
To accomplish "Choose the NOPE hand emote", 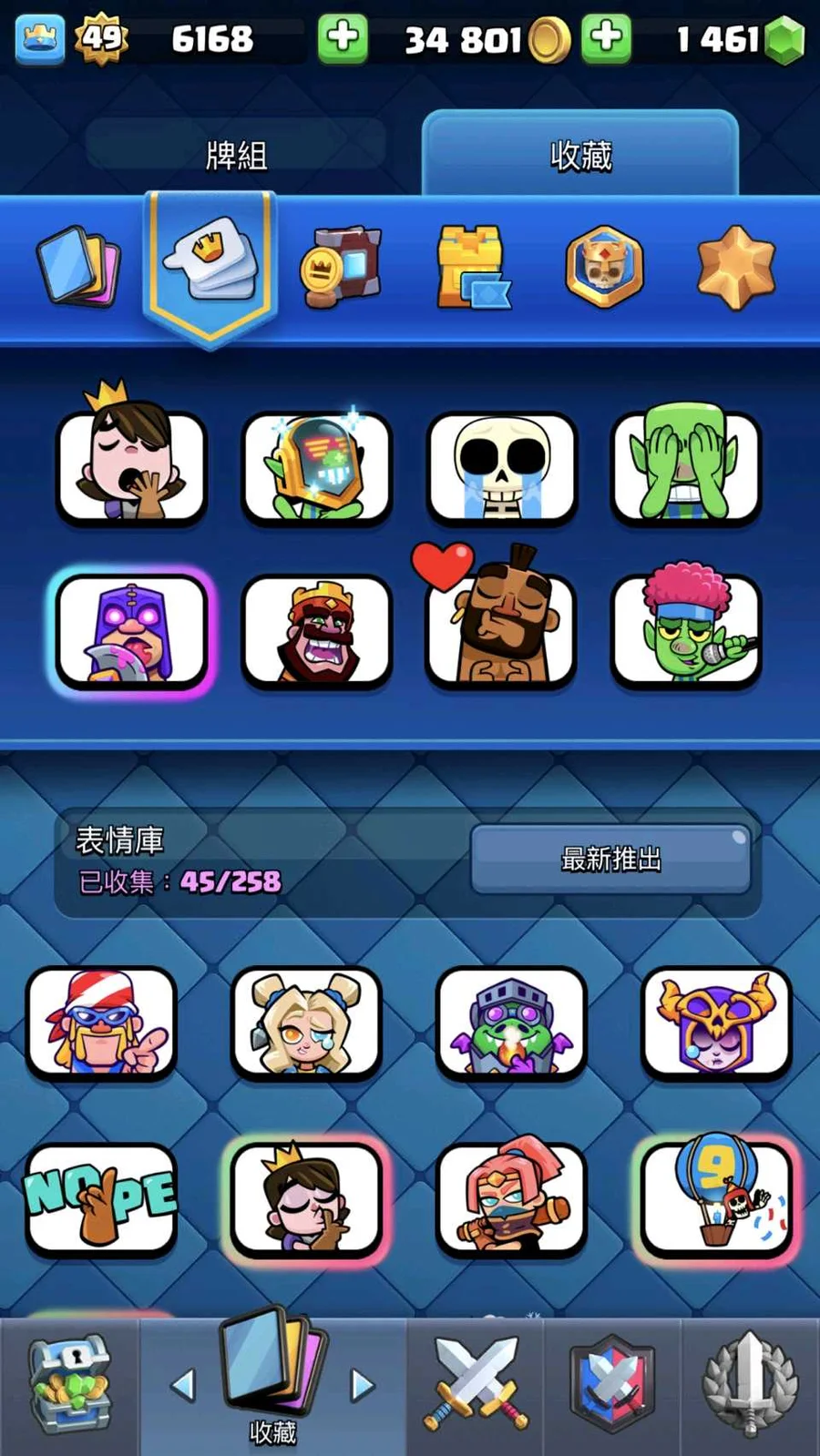I will (101, 1197).
